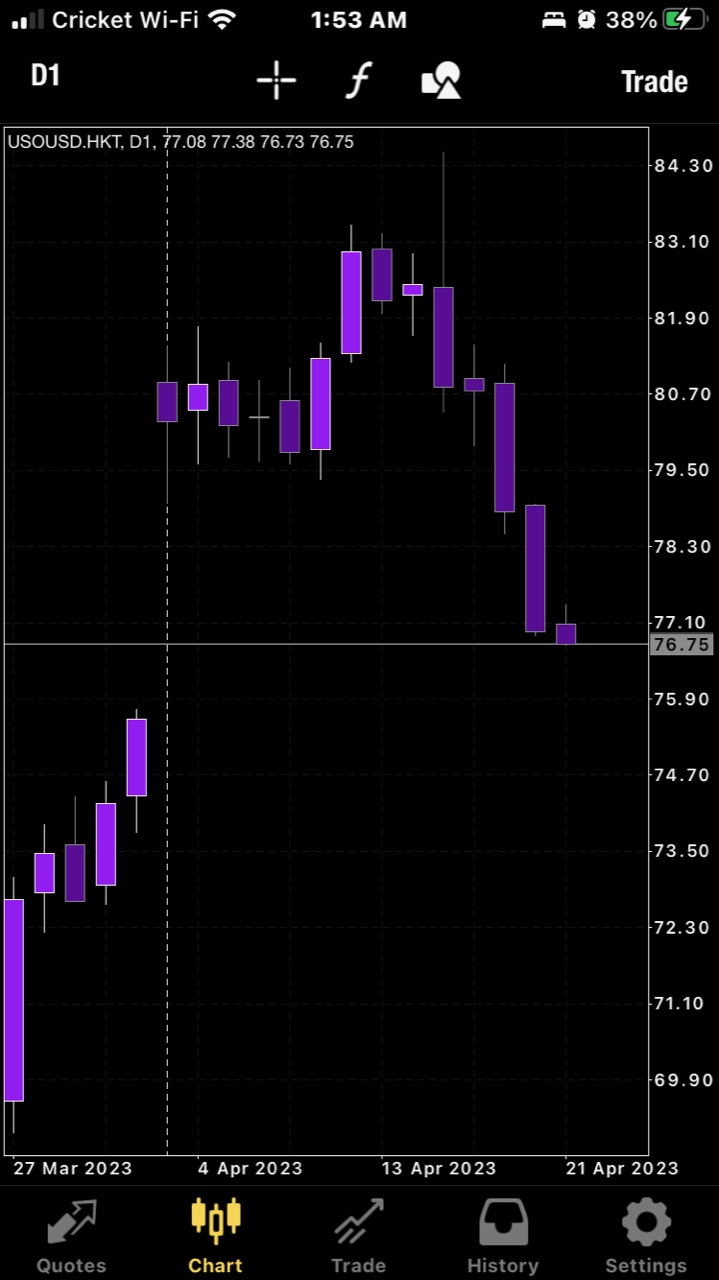Viewport: 719px width, 1280px height.
Task: Open the chart objects shapes icon
Action: click(441, 80)
